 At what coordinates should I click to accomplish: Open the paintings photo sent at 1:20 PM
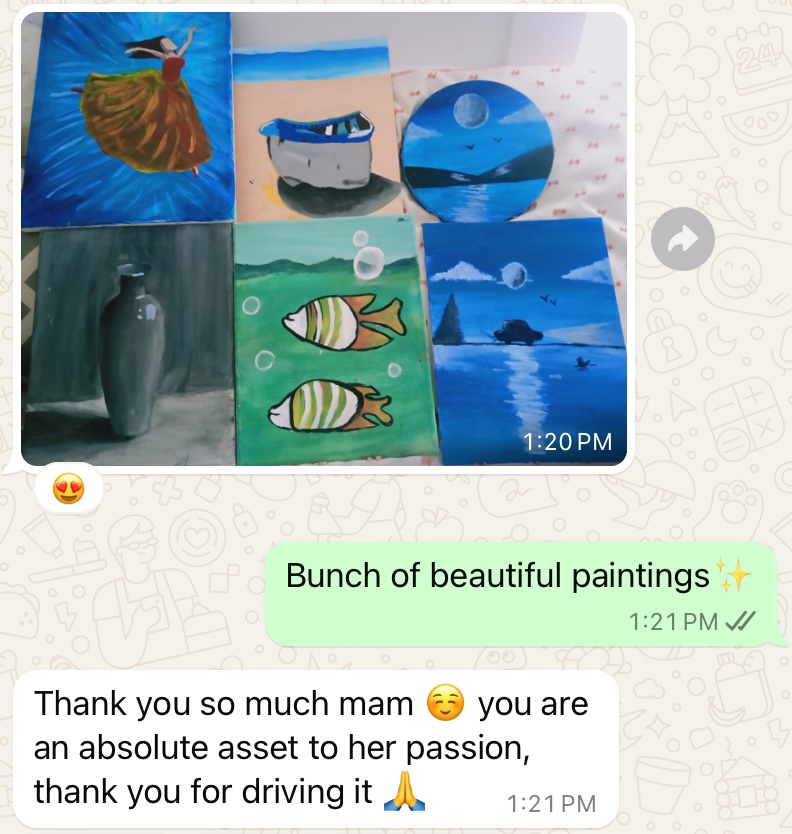tap(325, 238)
